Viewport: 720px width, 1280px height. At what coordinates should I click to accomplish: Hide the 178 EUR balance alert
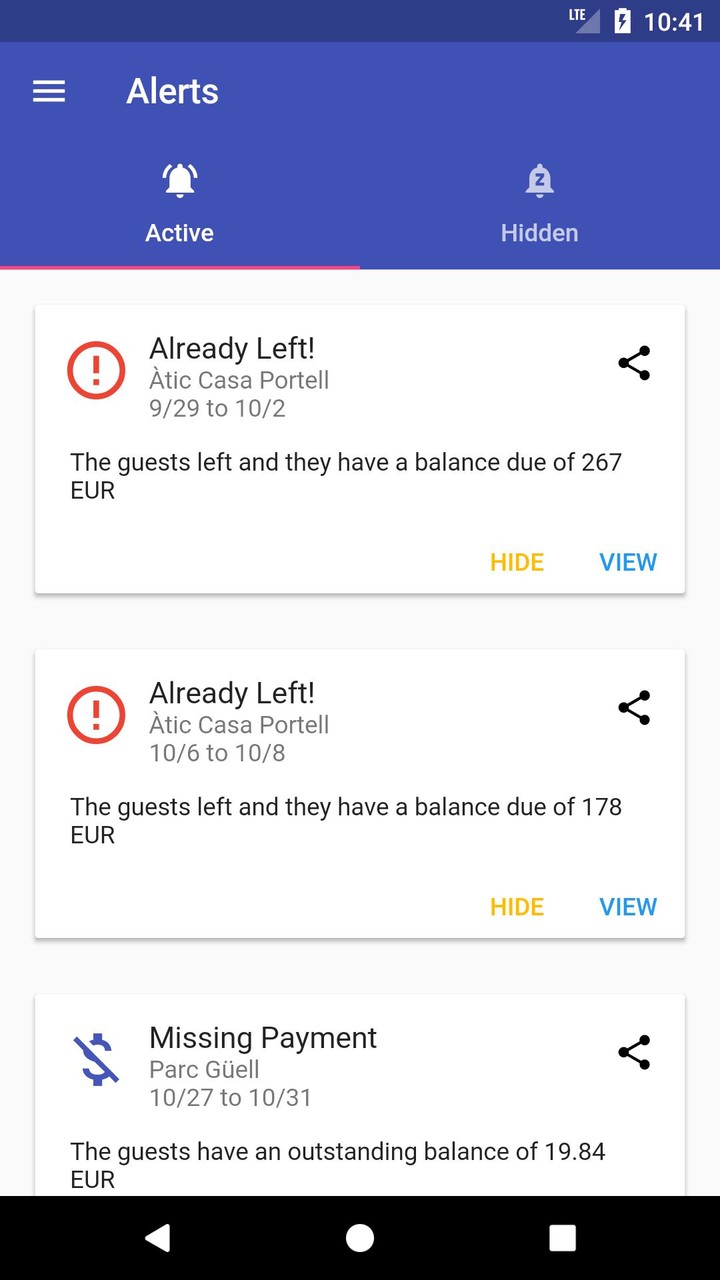point(517,907)
